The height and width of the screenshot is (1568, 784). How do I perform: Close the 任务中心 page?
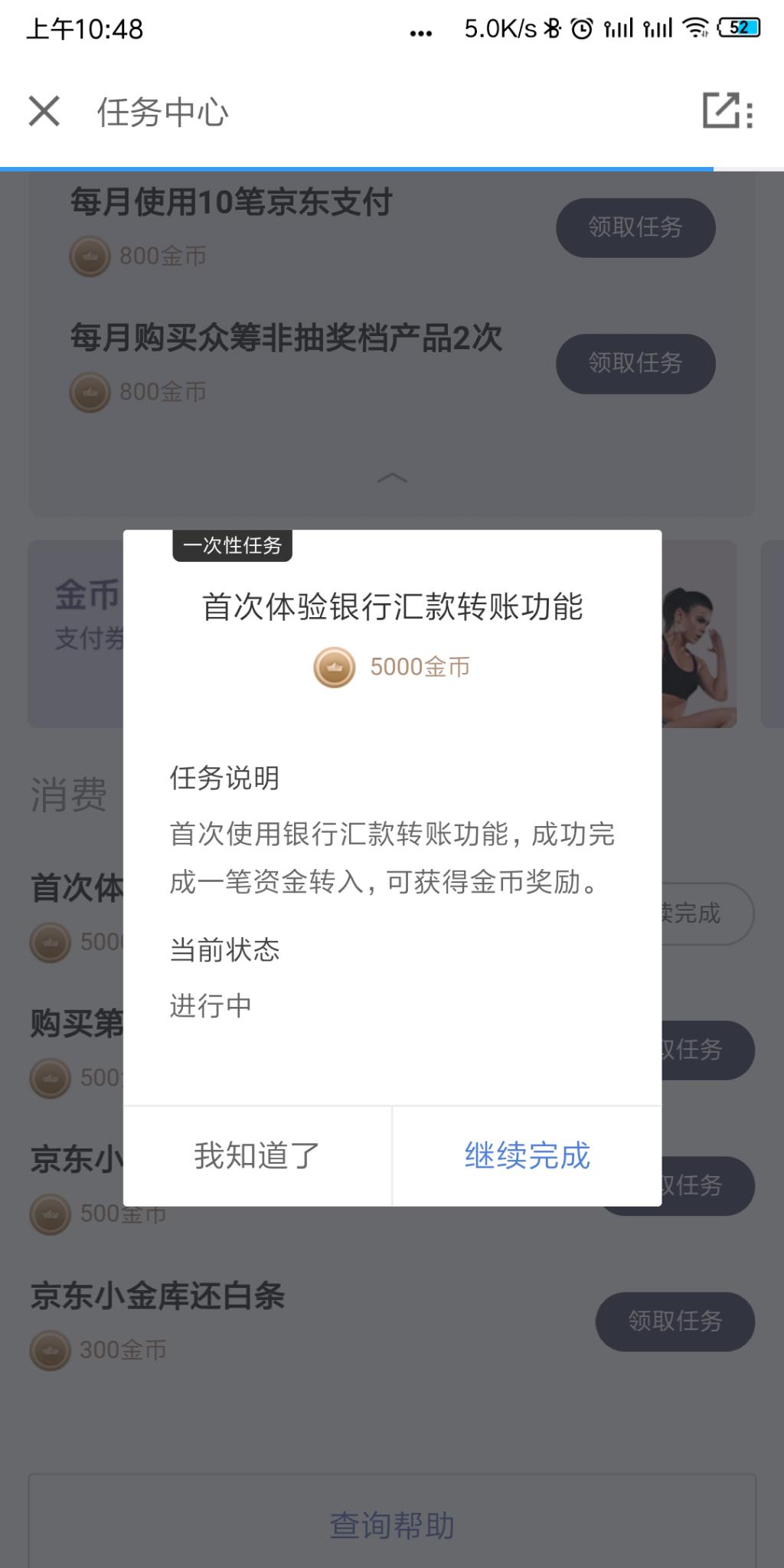click(x=44, y=112)
